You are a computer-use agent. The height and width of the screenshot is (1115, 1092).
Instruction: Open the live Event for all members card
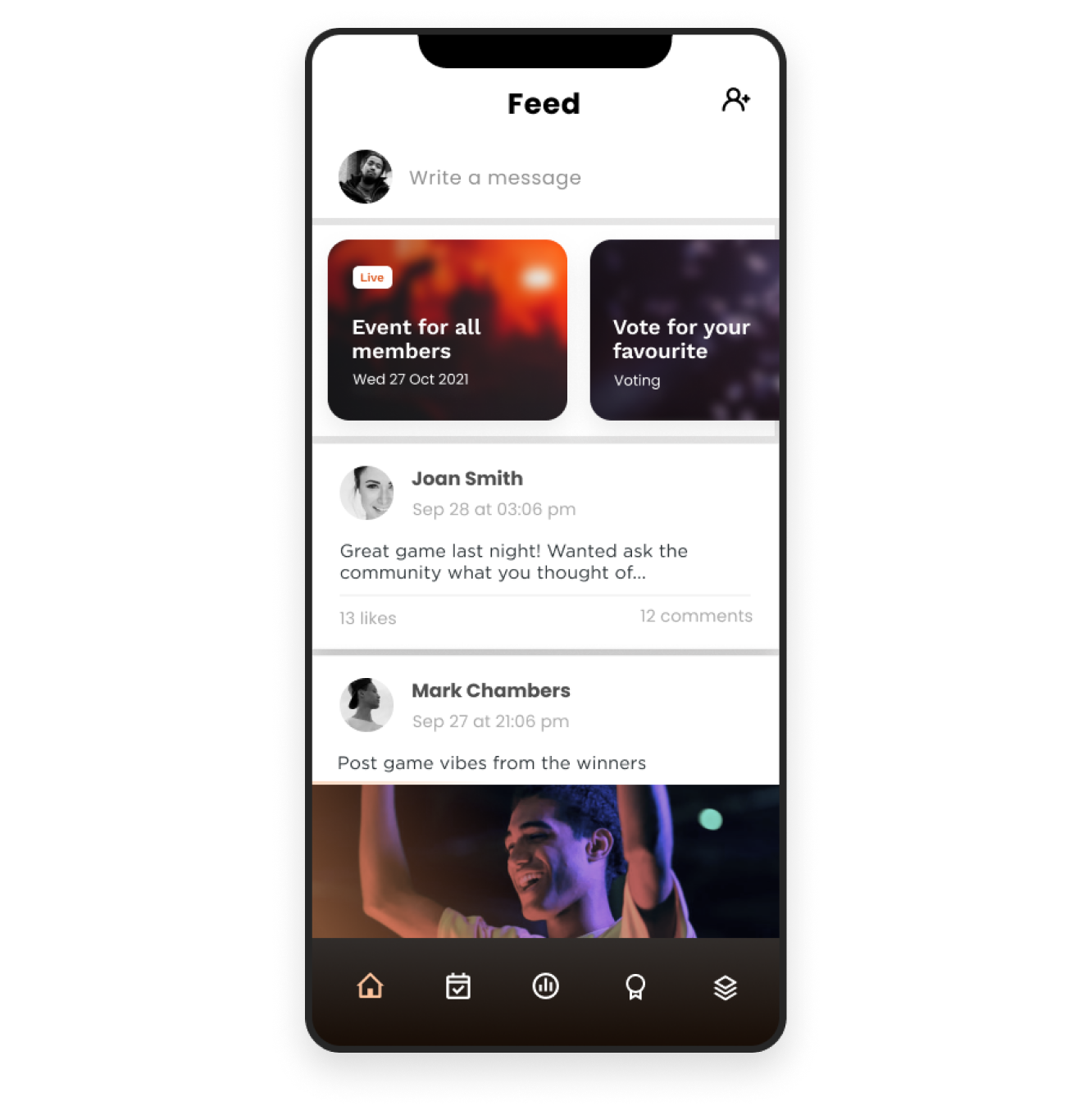pos(447,330)
